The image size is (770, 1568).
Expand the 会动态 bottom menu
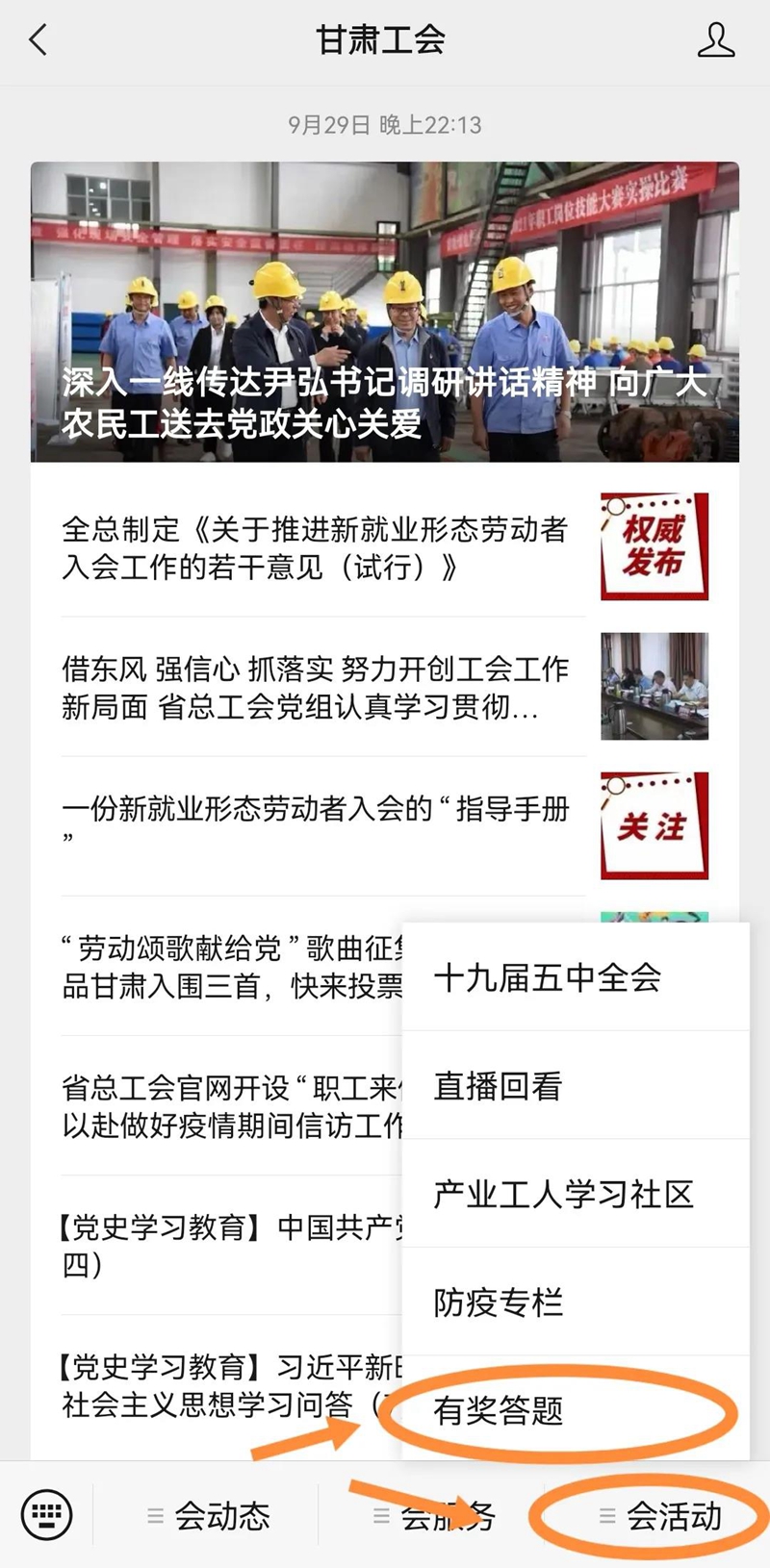[x=208, y=1516]
